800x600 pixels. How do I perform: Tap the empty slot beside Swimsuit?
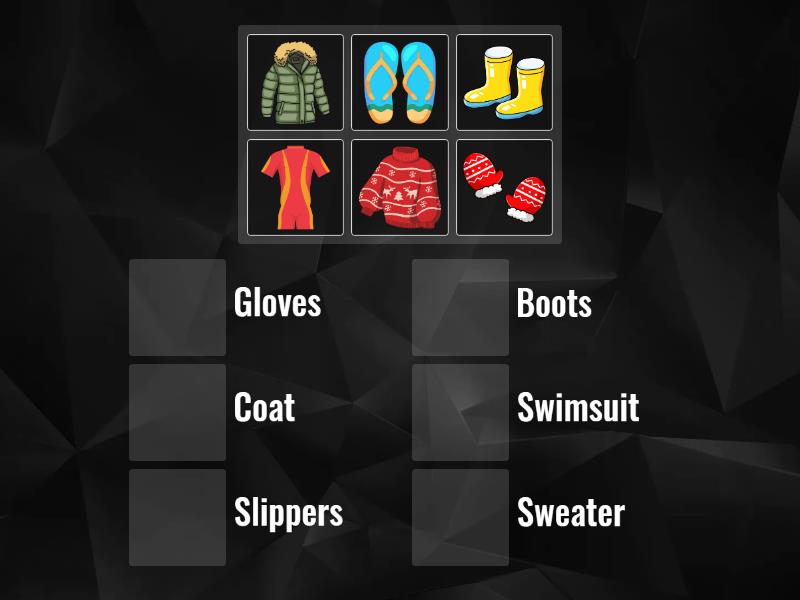pos(460,412)
